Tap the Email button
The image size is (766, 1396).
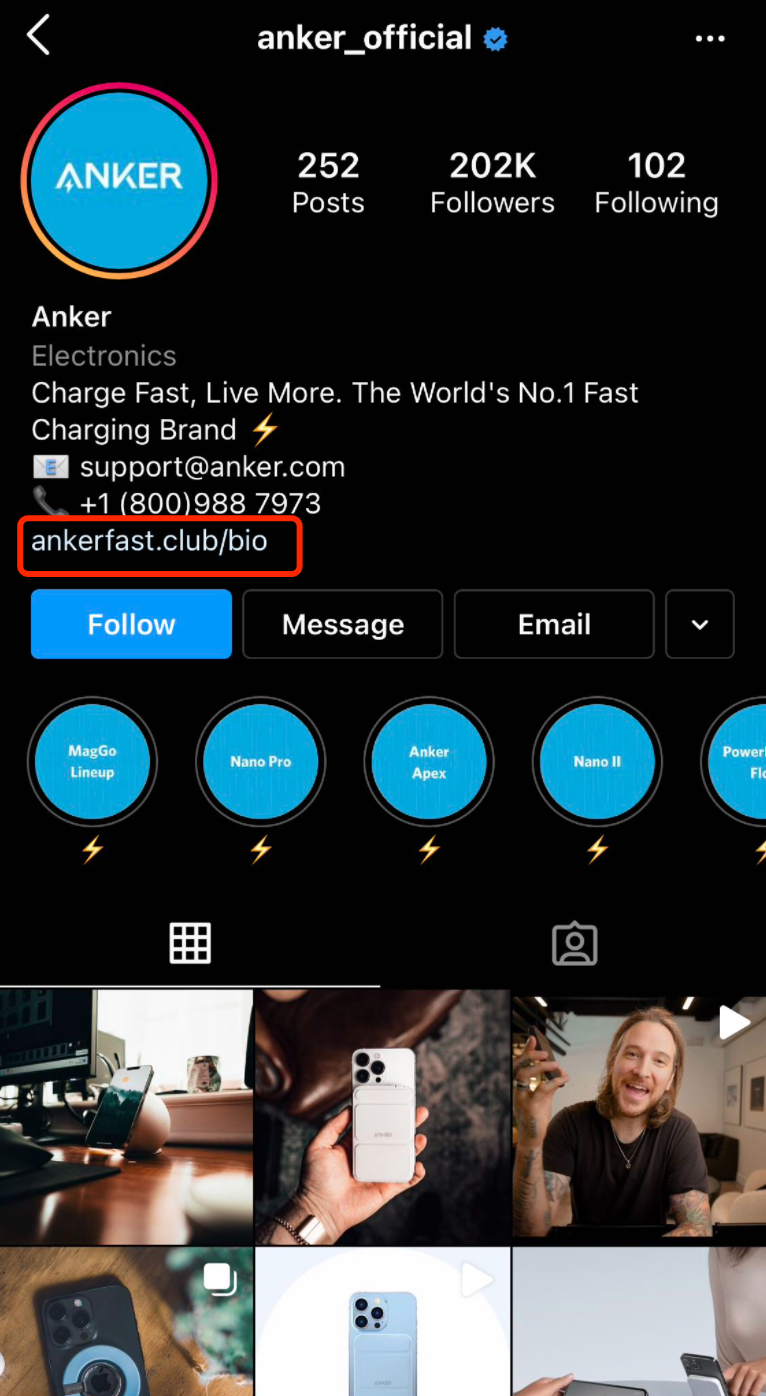(x=554, y=624)
